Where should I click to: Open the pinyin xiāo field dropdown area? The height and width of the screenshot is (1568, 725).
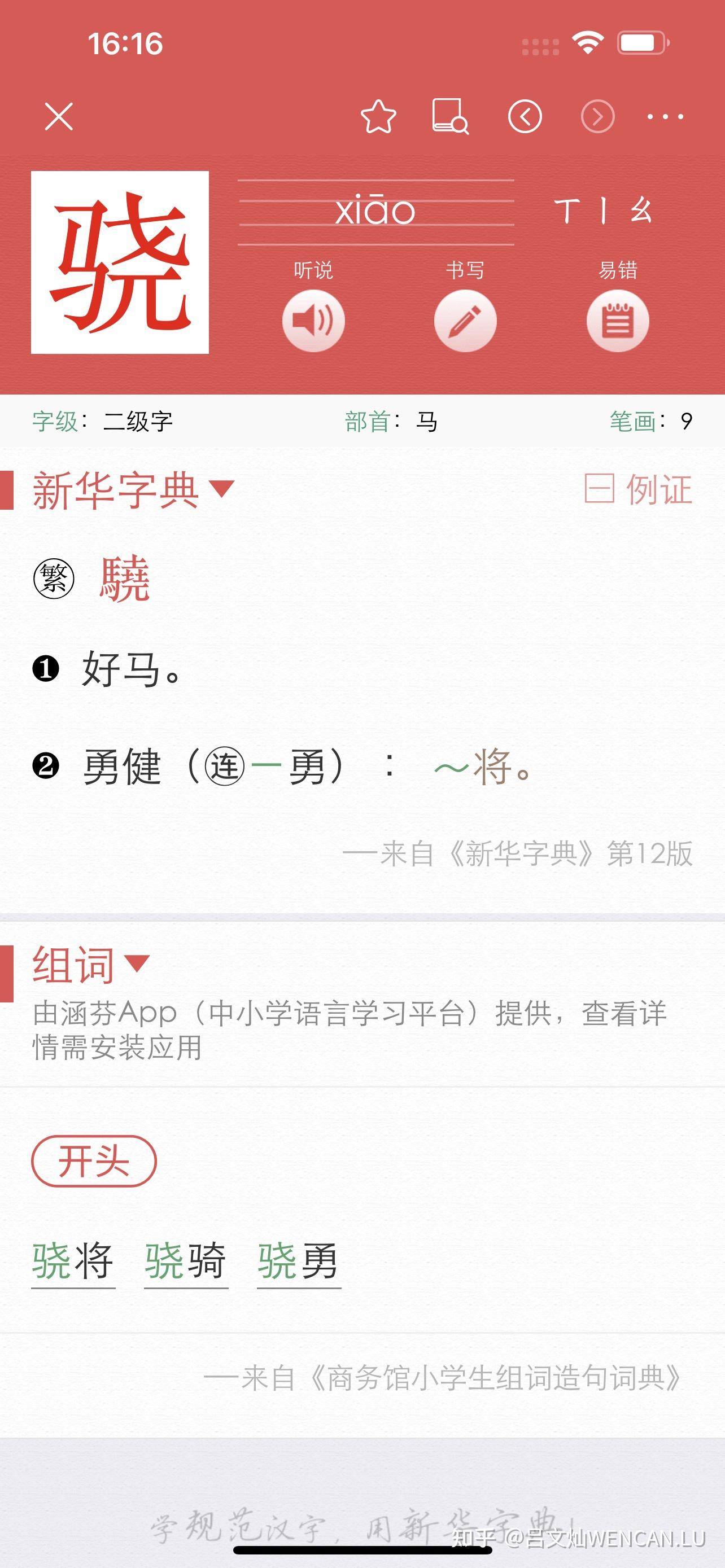(375, 210)
